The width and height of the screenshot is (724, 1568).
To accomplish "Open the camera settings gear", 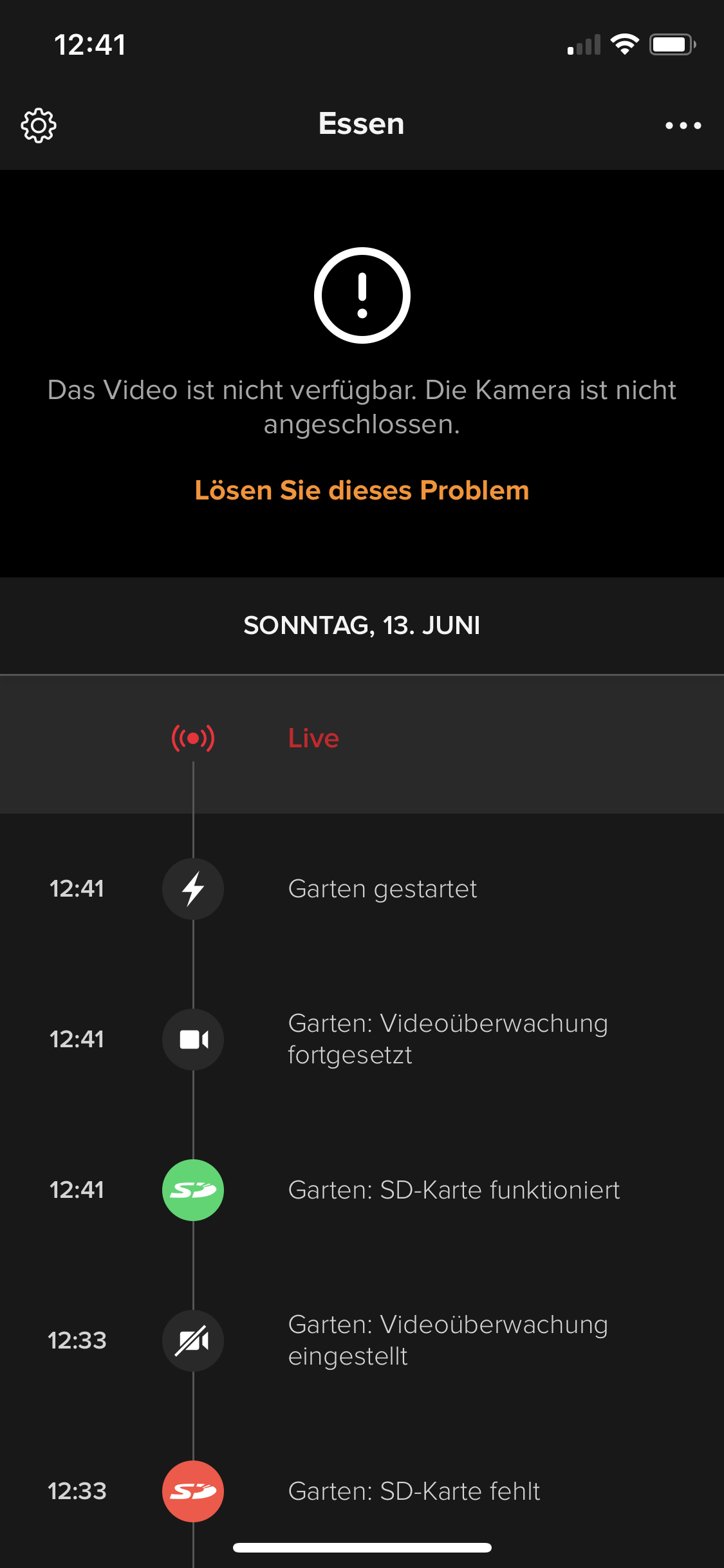I will click(x=39, y=126).
